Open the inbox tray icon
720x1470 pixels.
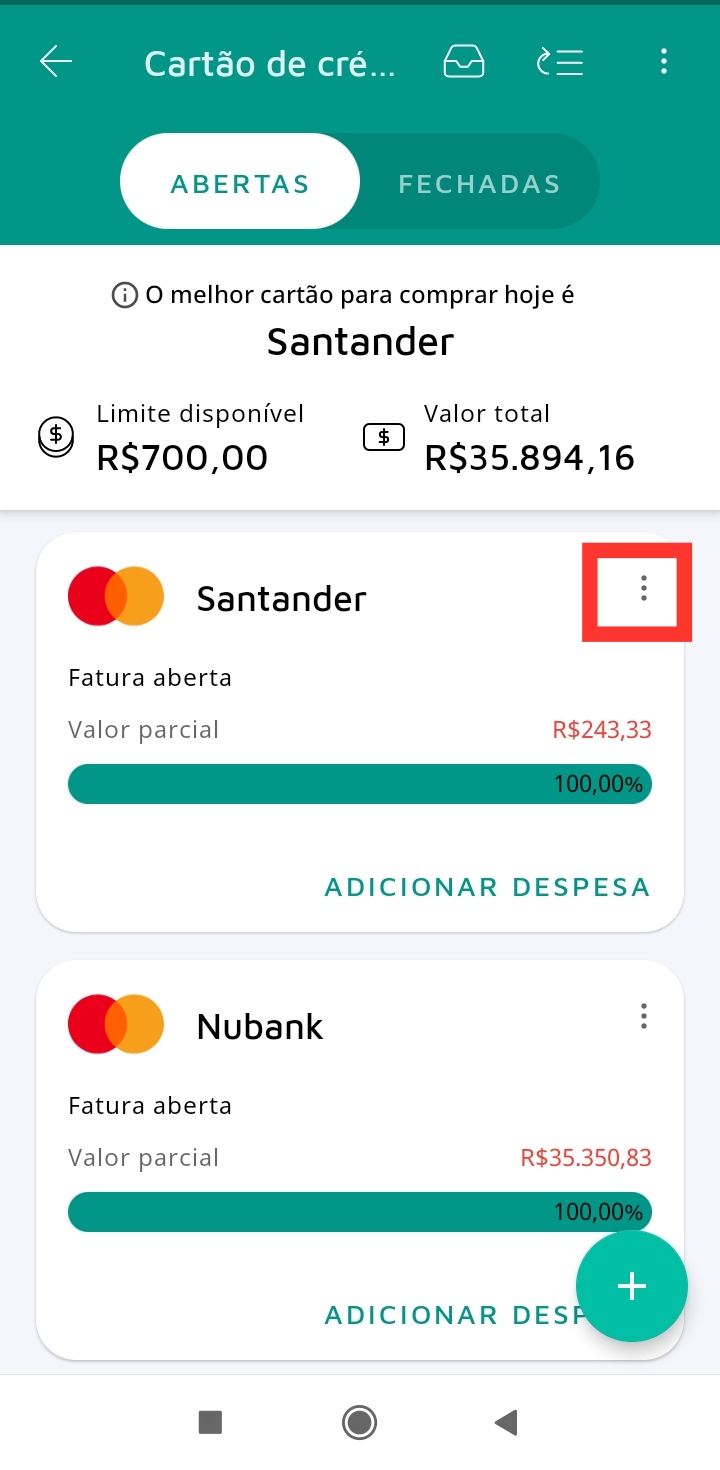click(463, 62)
